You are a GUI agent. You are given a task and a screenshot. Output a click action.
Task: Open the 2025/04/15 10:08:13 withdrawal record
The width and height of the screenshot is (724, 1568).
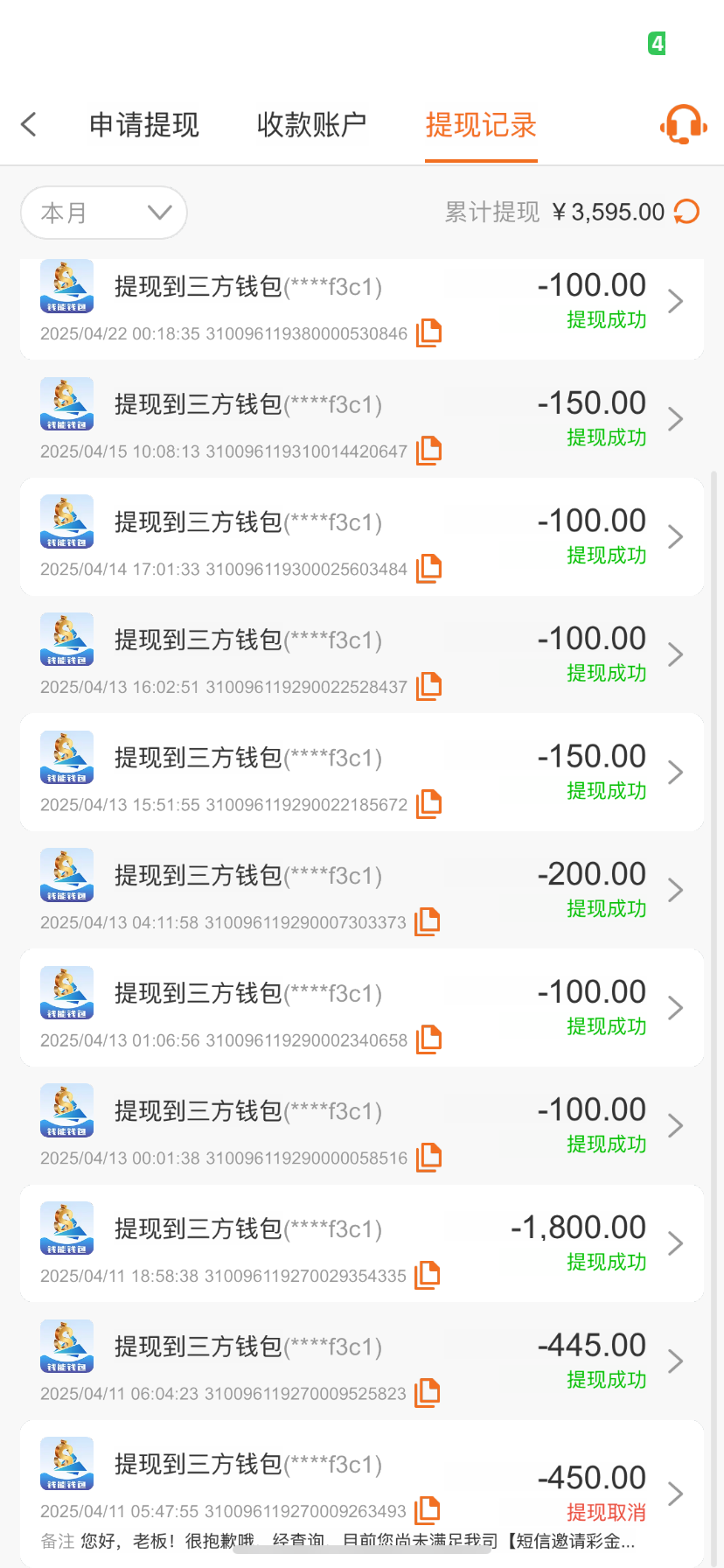click(x=675, y=419)
